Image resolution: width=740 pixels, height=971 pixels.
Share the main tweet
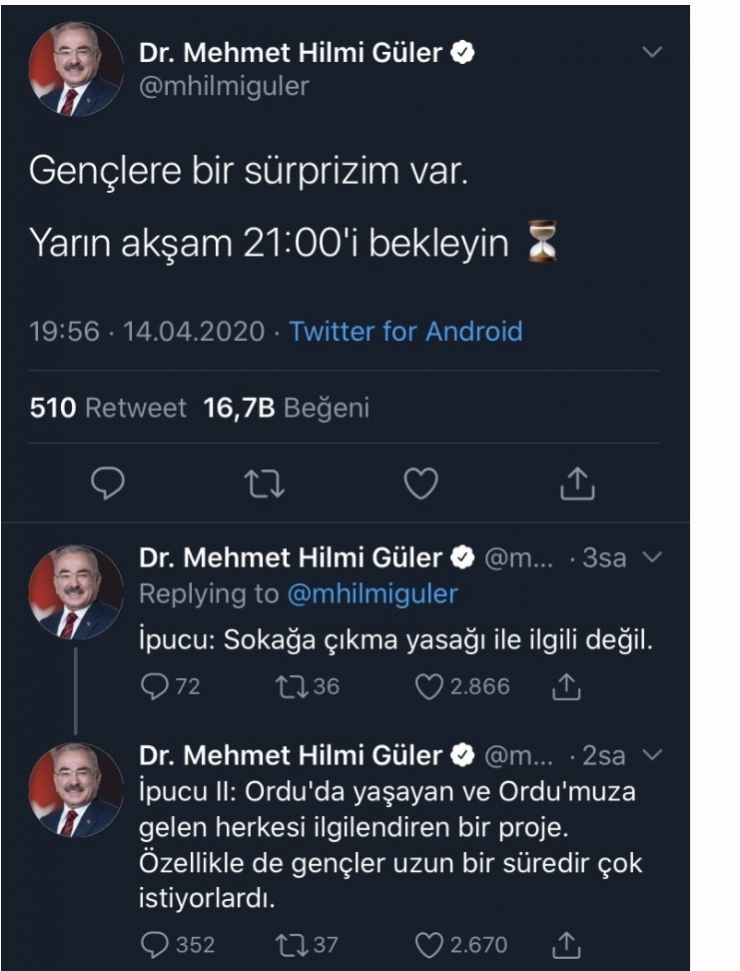tap(575, 483)
